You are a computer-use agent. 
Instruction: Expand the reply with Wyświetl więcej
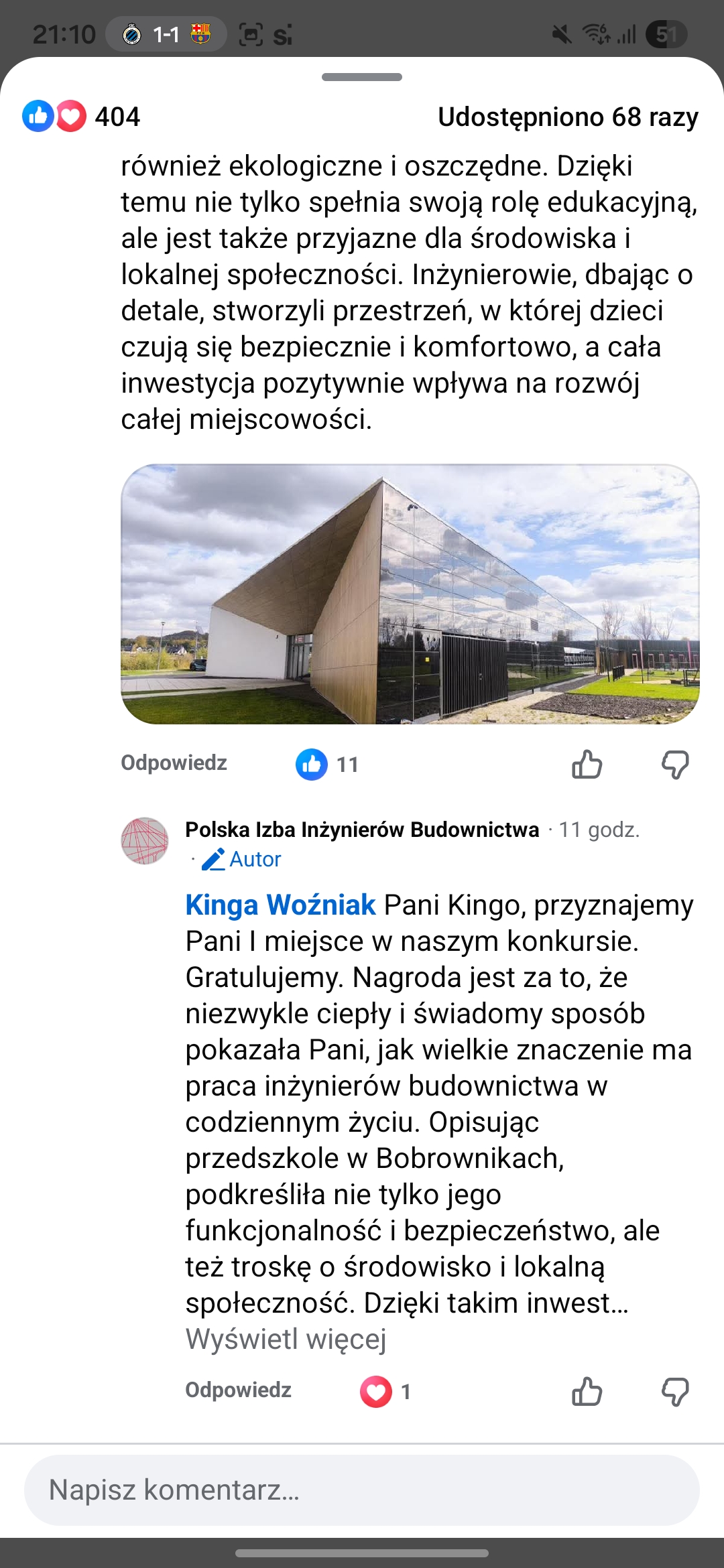pos(286,1339)
